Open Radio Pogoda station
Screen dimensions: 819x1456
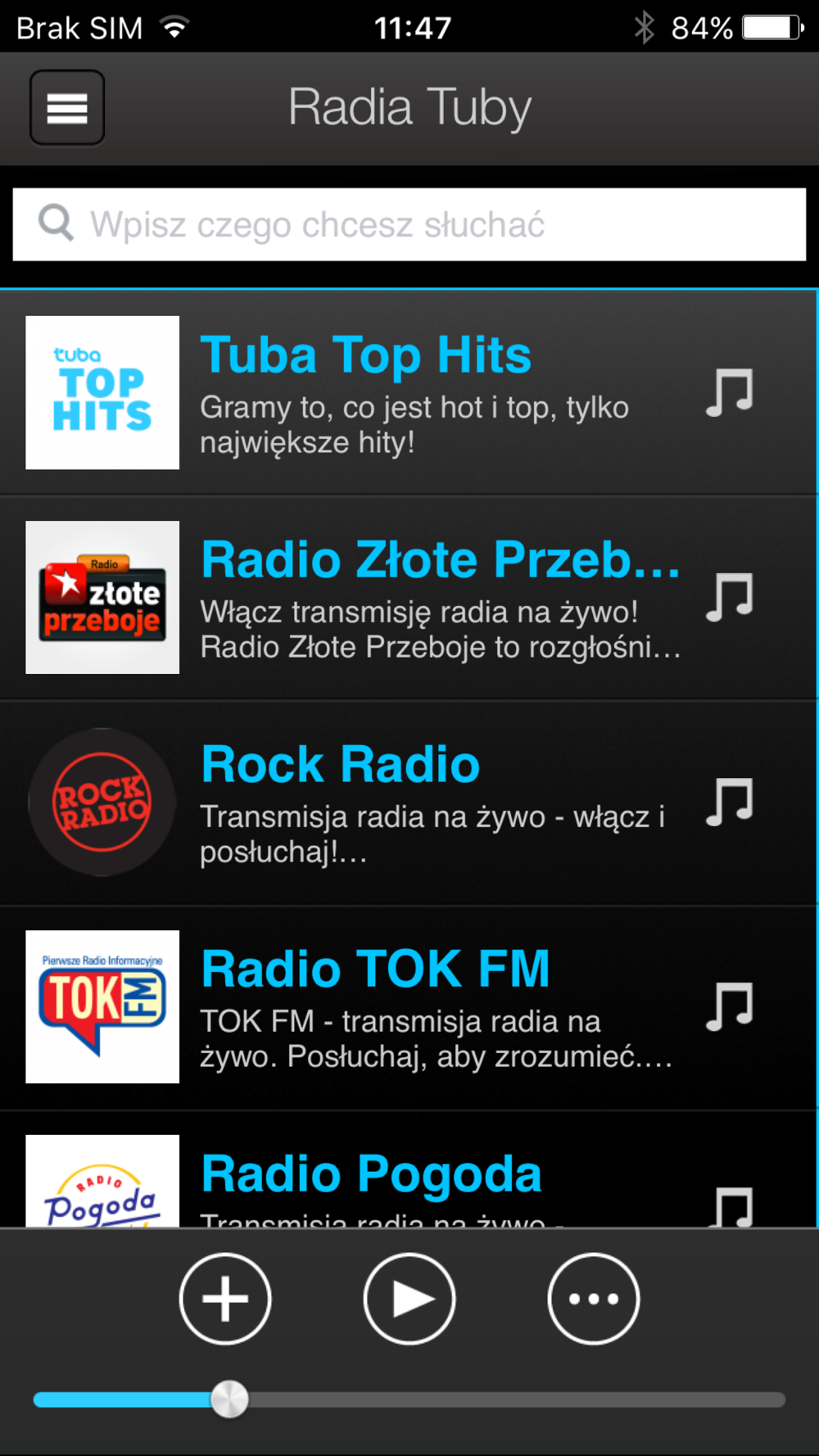(x=409, y=1169)
